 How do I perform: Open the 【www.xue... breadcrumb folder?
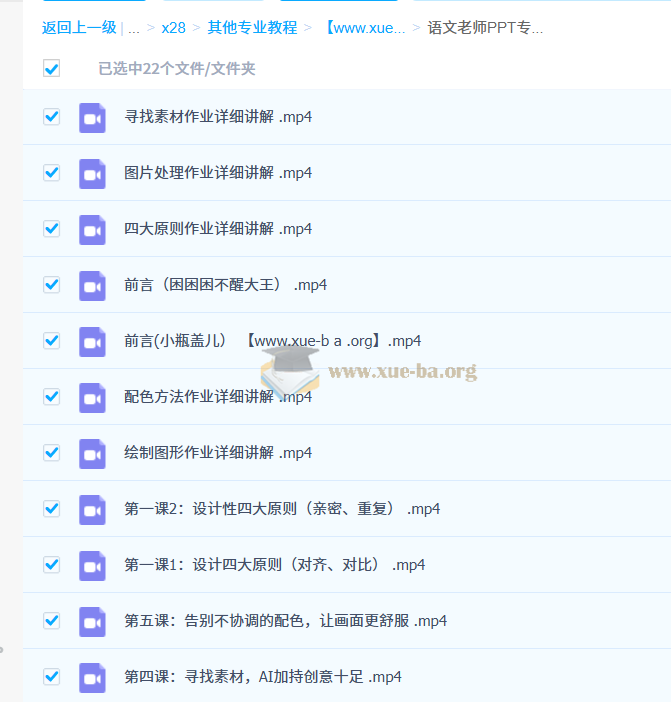tap(365, 28)
